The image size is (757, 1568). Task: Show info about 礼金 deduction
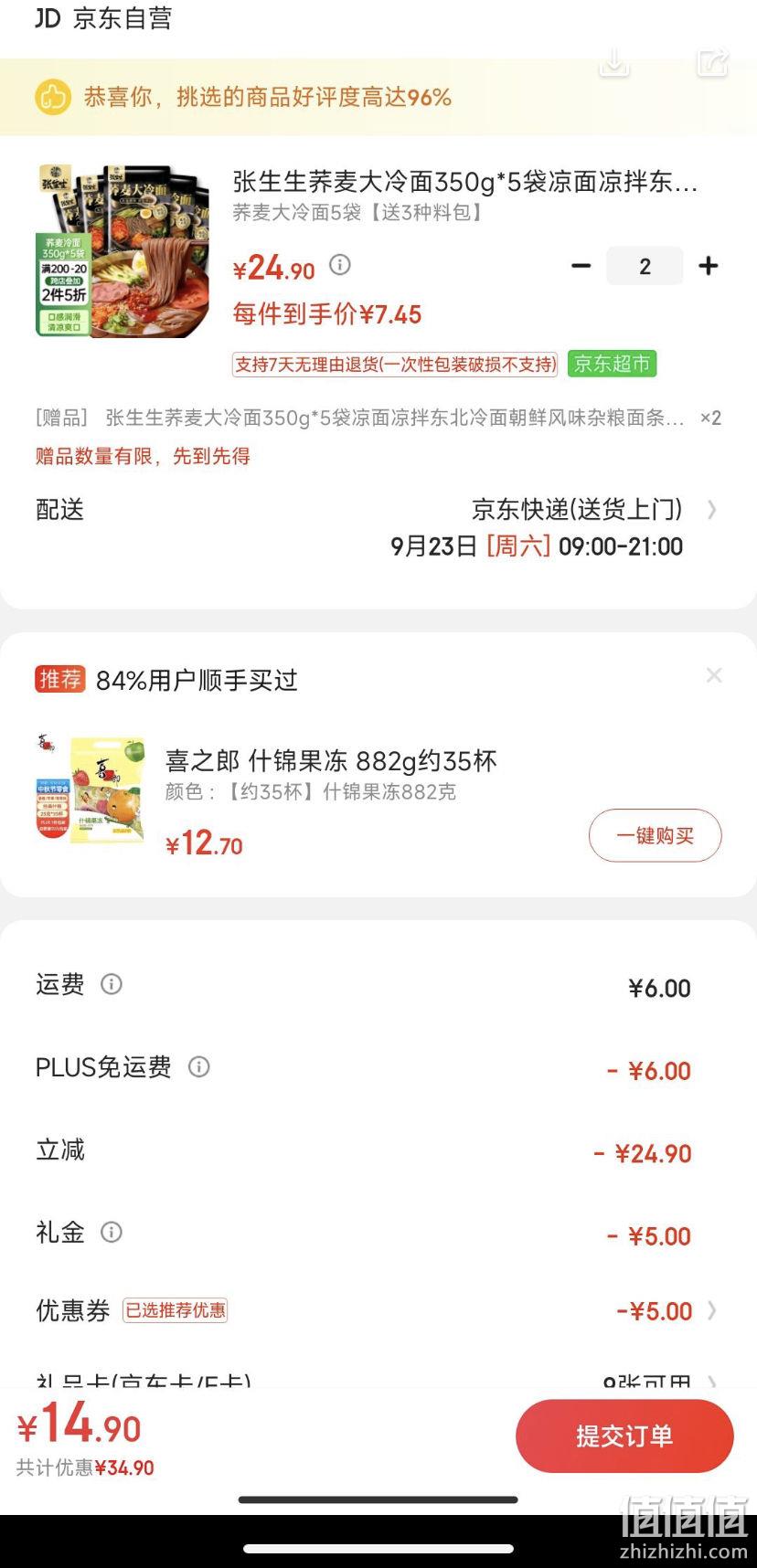pos(112,1232)
